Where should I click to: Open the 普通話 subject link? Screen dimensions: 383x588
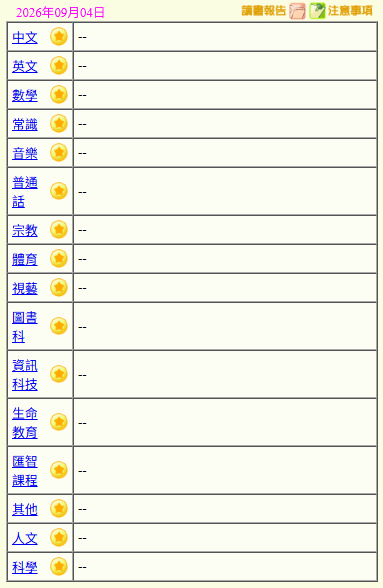coord(25,192)
